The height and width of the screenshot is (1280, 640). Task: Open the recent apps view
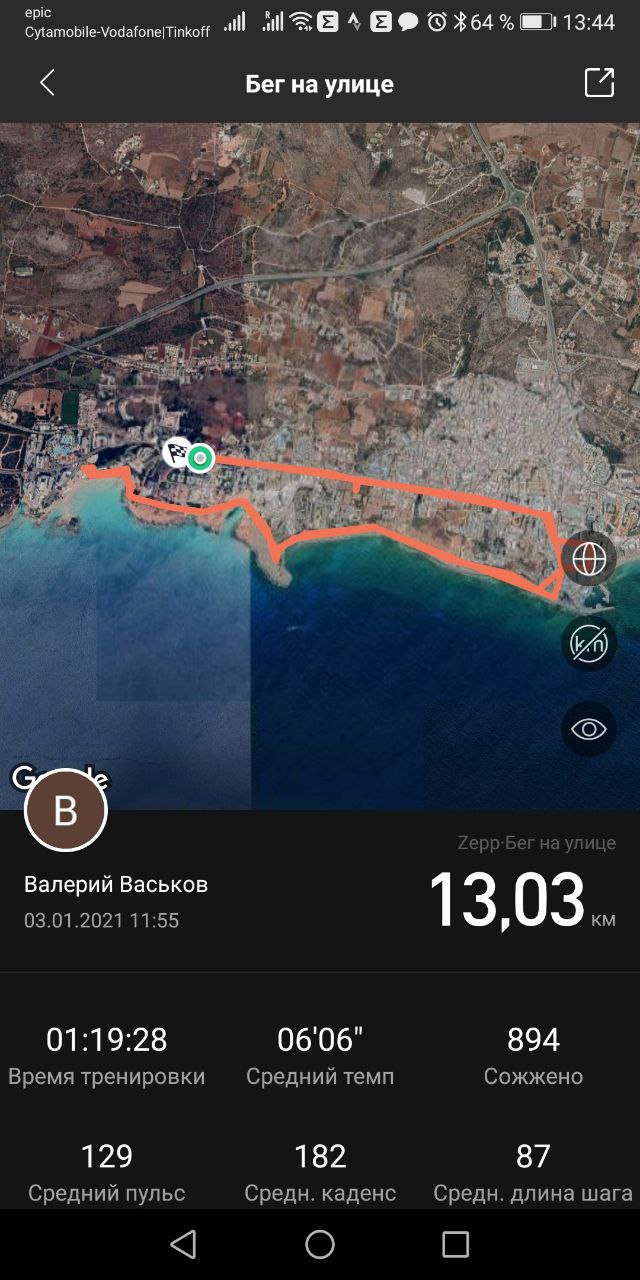455,1244
